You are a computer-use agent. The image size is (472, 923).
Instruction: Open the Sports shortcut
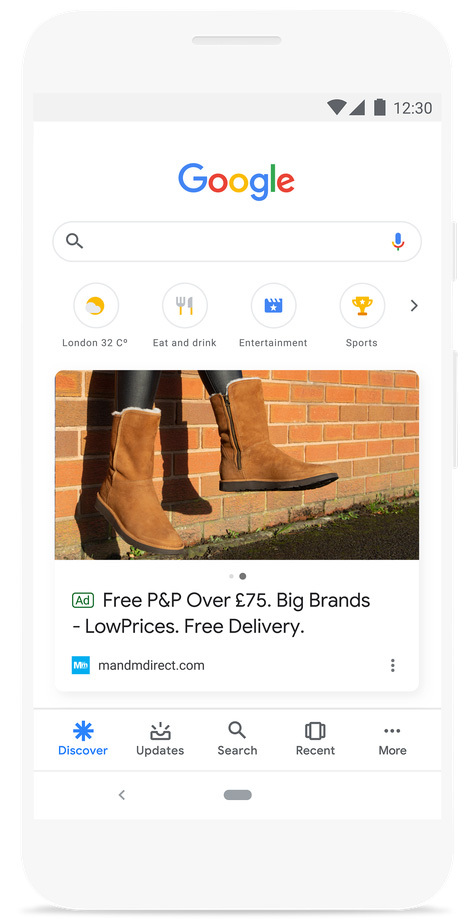(x=362, y=316)
